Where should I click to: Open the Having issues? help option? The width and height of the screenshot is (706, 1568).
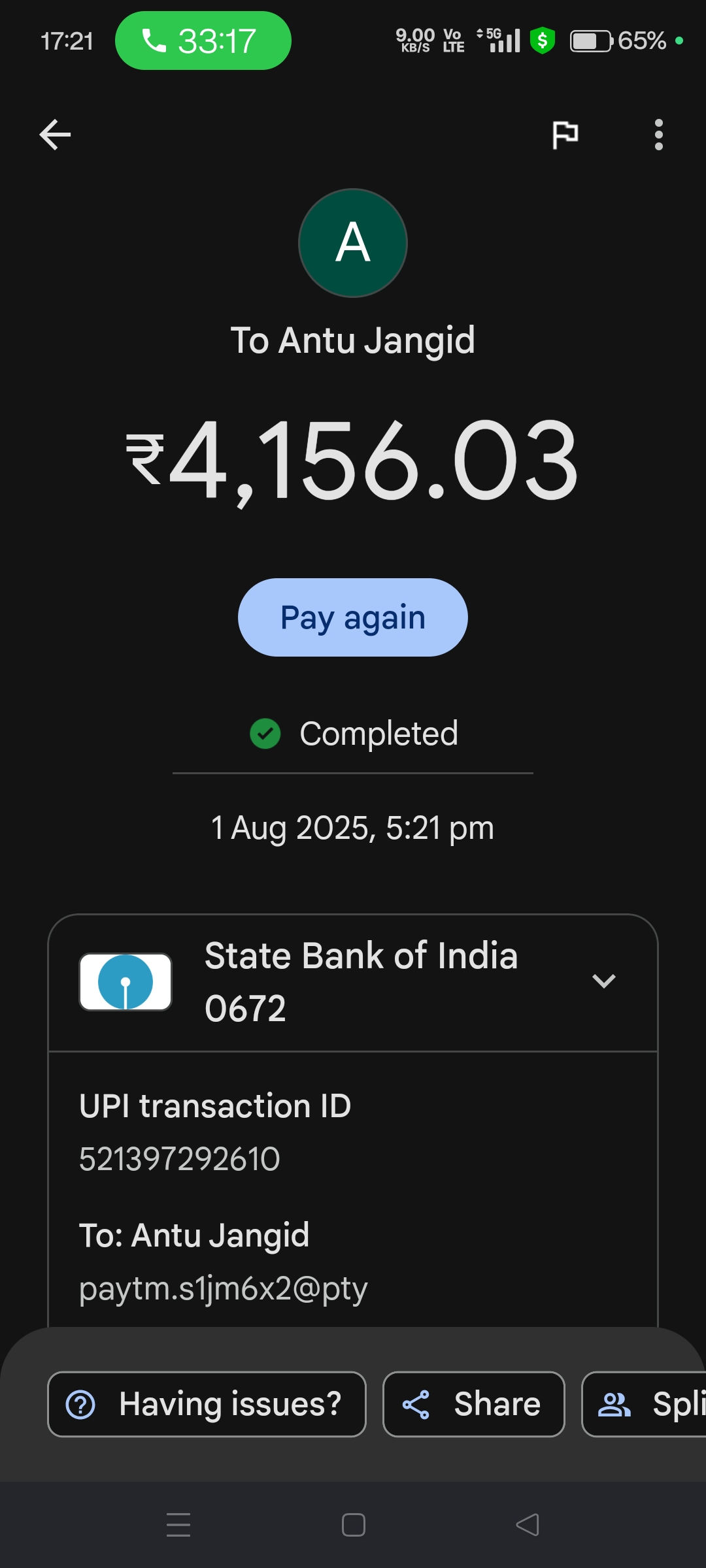pyautogui.click(x=207, y=1404)
